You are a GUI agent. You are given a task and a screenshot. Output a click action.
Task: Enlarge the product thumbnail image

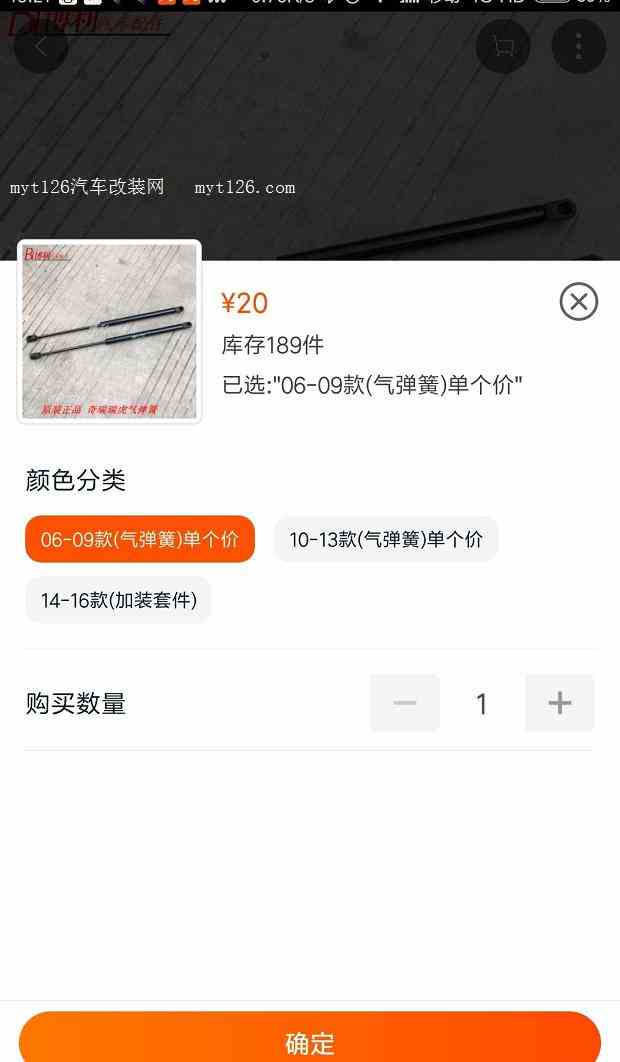point(110,331)
